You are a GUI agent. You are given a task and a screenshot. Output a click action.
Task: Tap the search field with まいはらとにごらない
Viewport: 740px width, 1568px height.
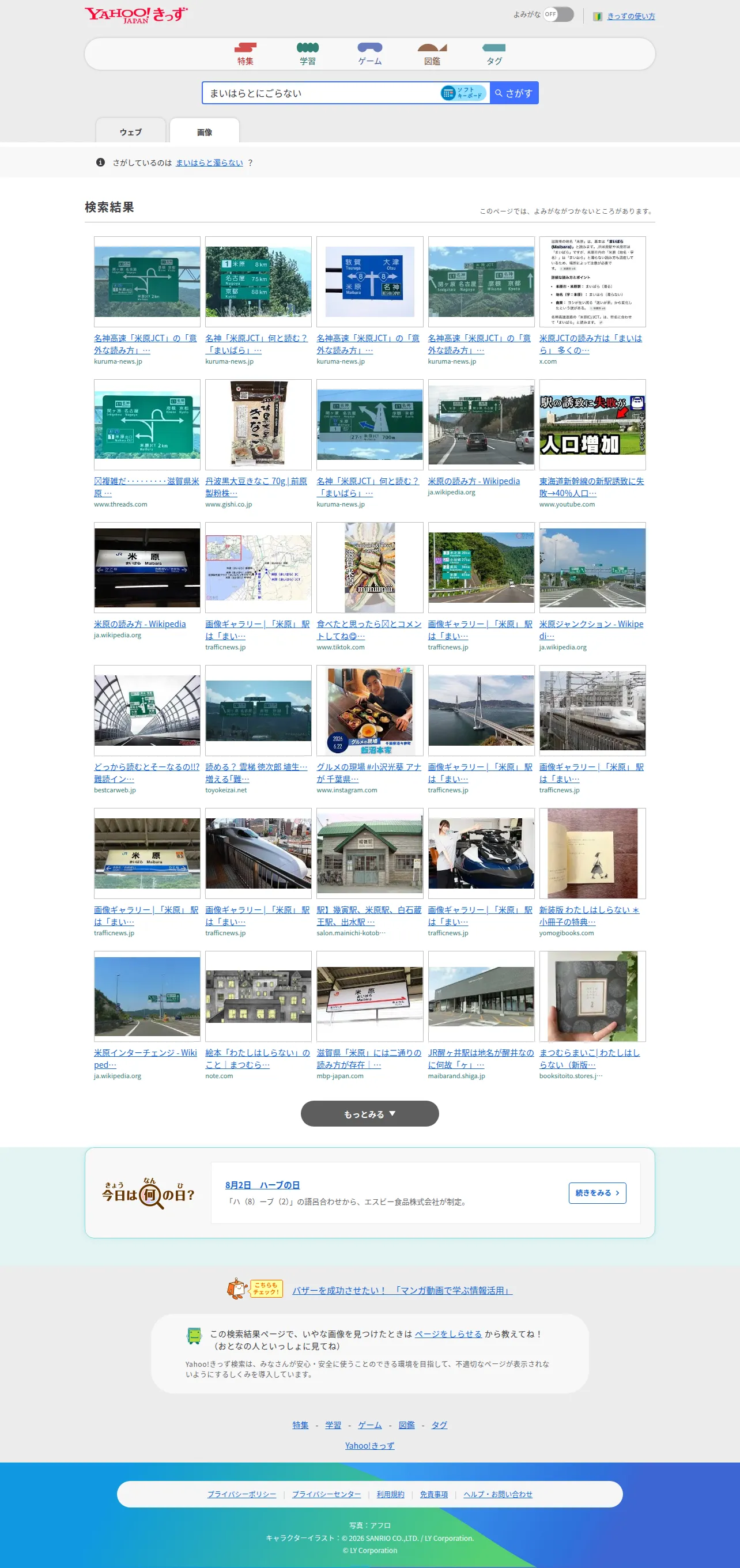(x=322, y=93)
